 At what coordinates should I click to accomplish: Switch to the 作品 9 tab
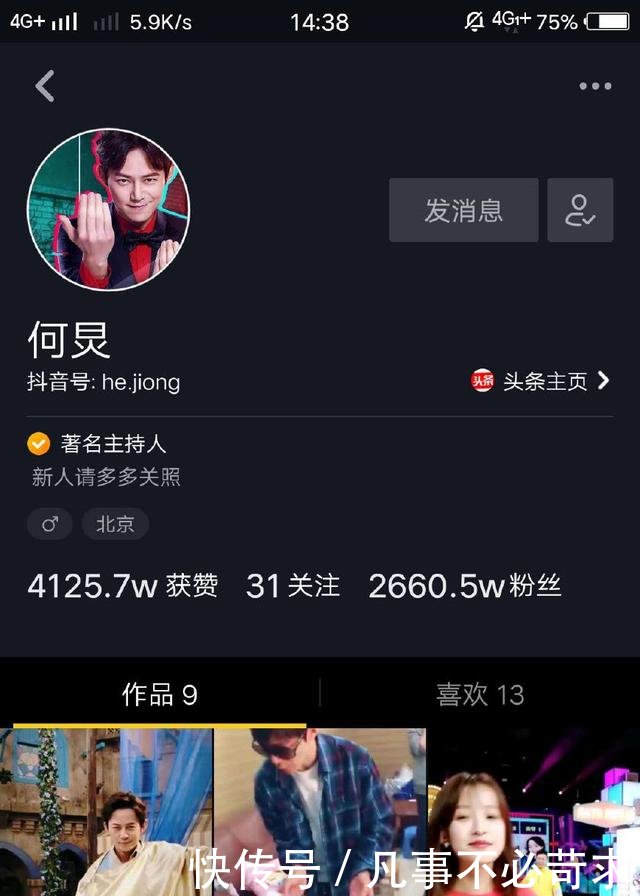coord(159,695)
